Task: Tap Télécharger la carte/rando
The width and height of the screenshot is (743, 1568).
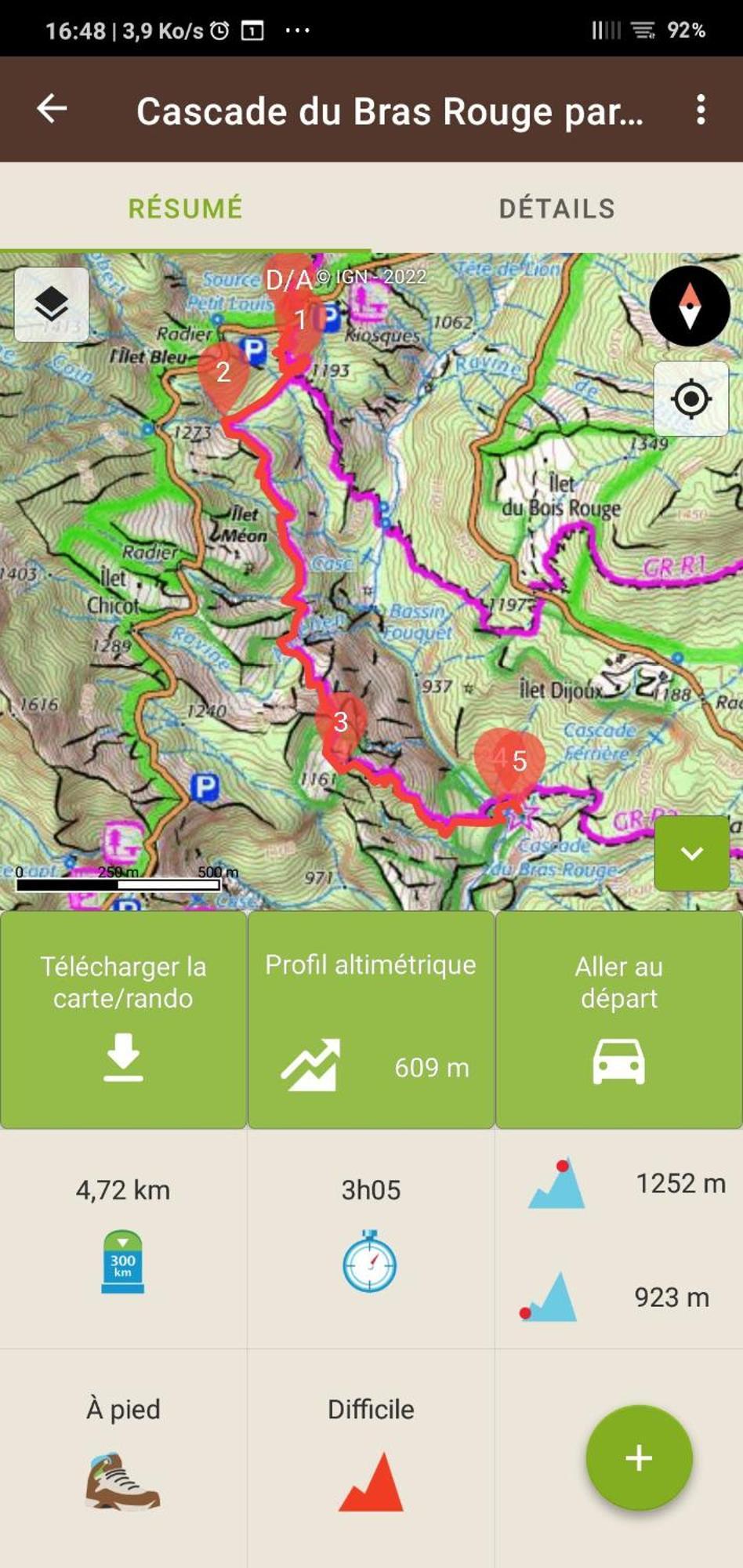Action: [124, 1019]
